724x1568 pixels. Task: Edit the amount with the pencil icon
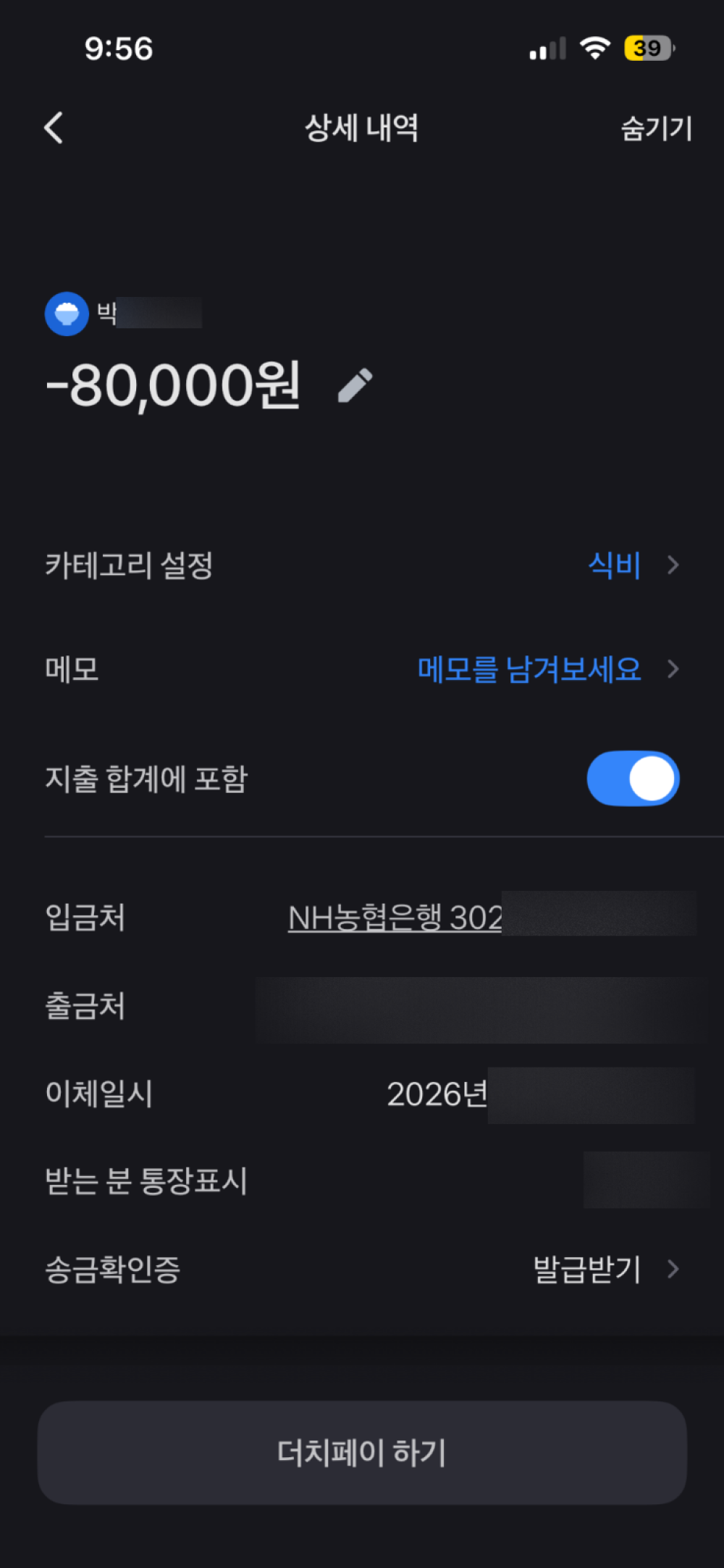[x=355, y=385]
